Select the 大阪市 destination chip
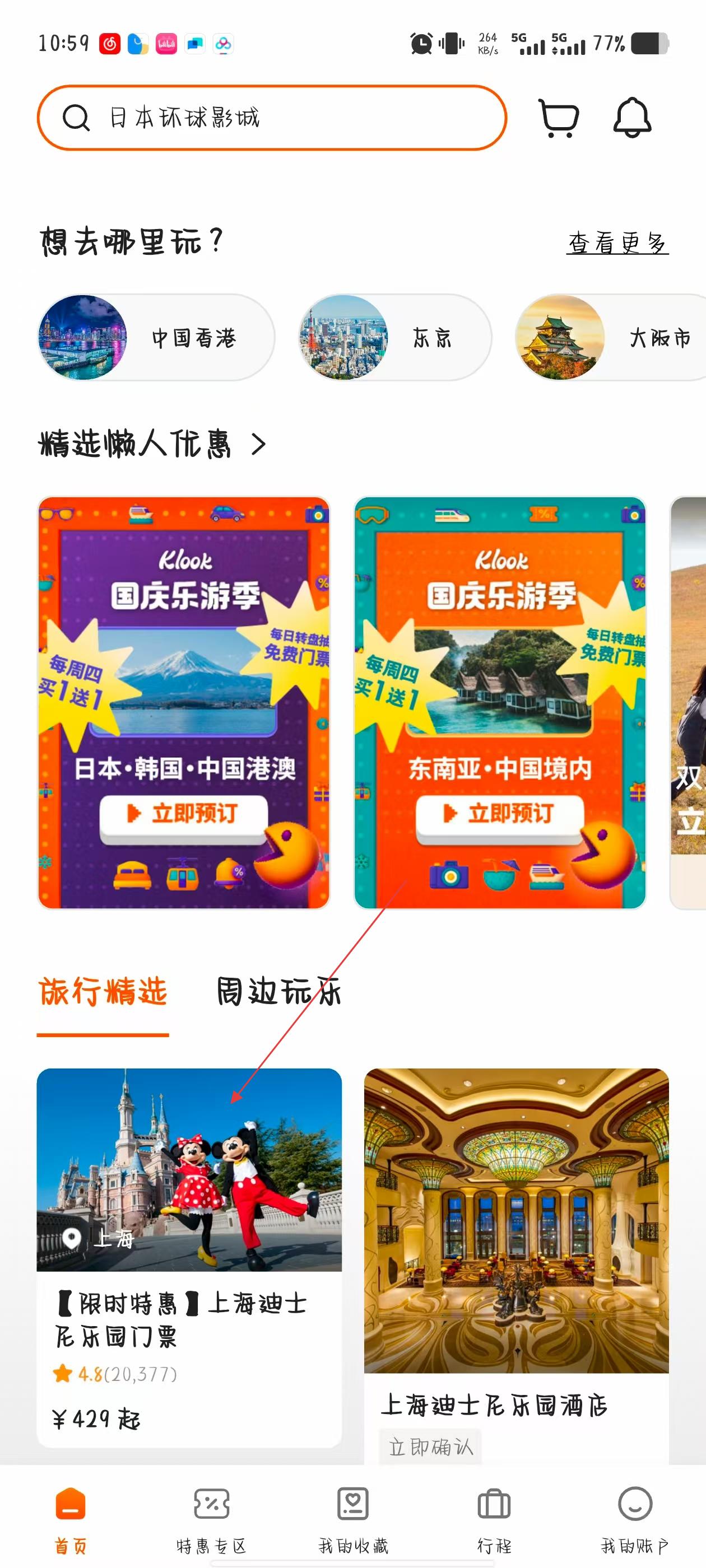The image size is (706, 1568). coord(609,338)
